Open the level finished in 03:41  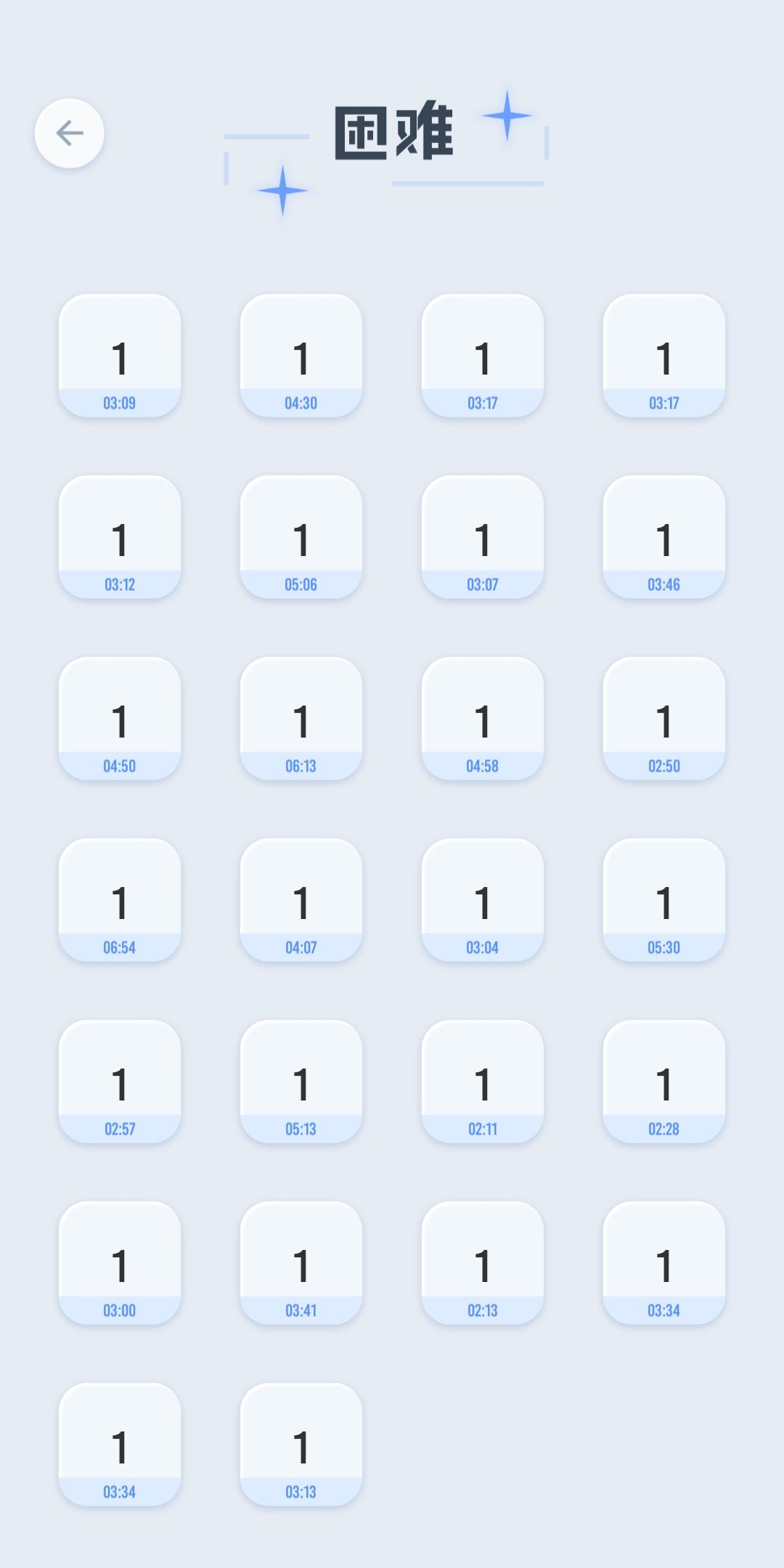click(302, 1263)
